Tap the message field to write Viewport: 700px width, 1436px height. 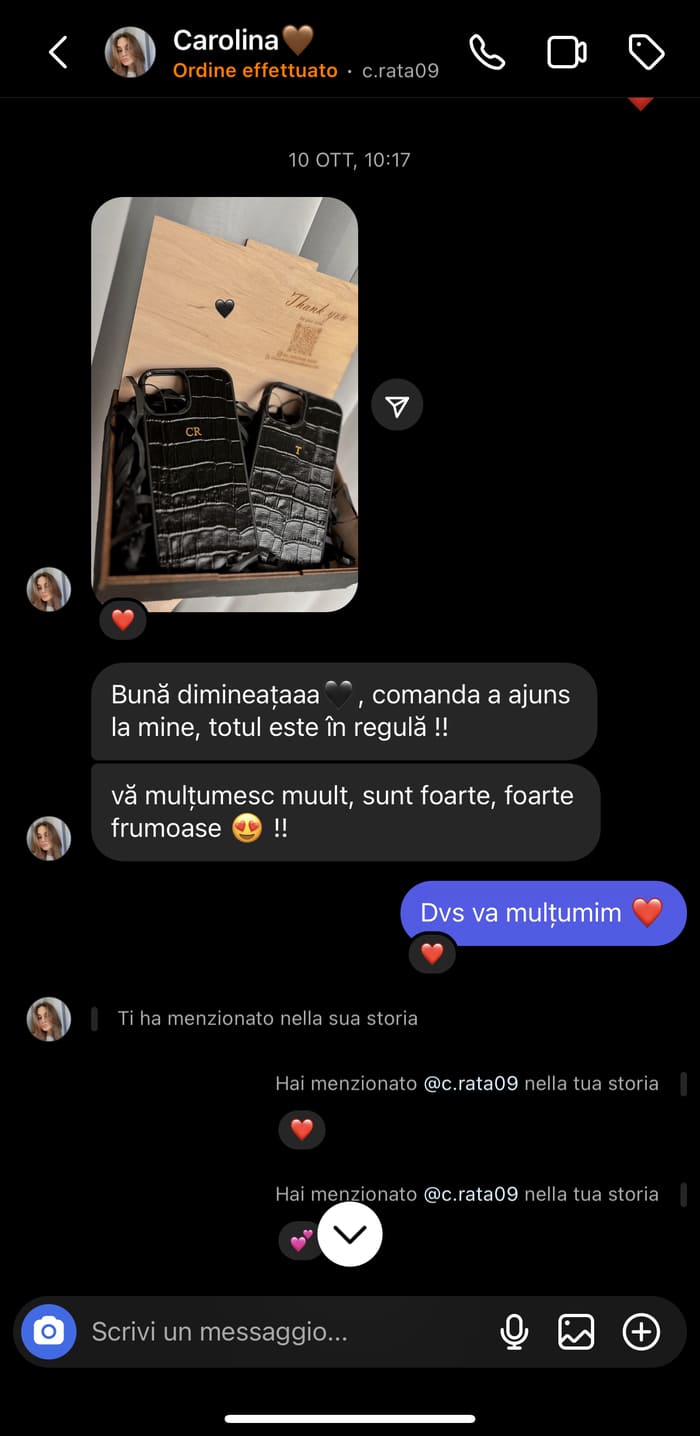click(x=280, y=1331)
